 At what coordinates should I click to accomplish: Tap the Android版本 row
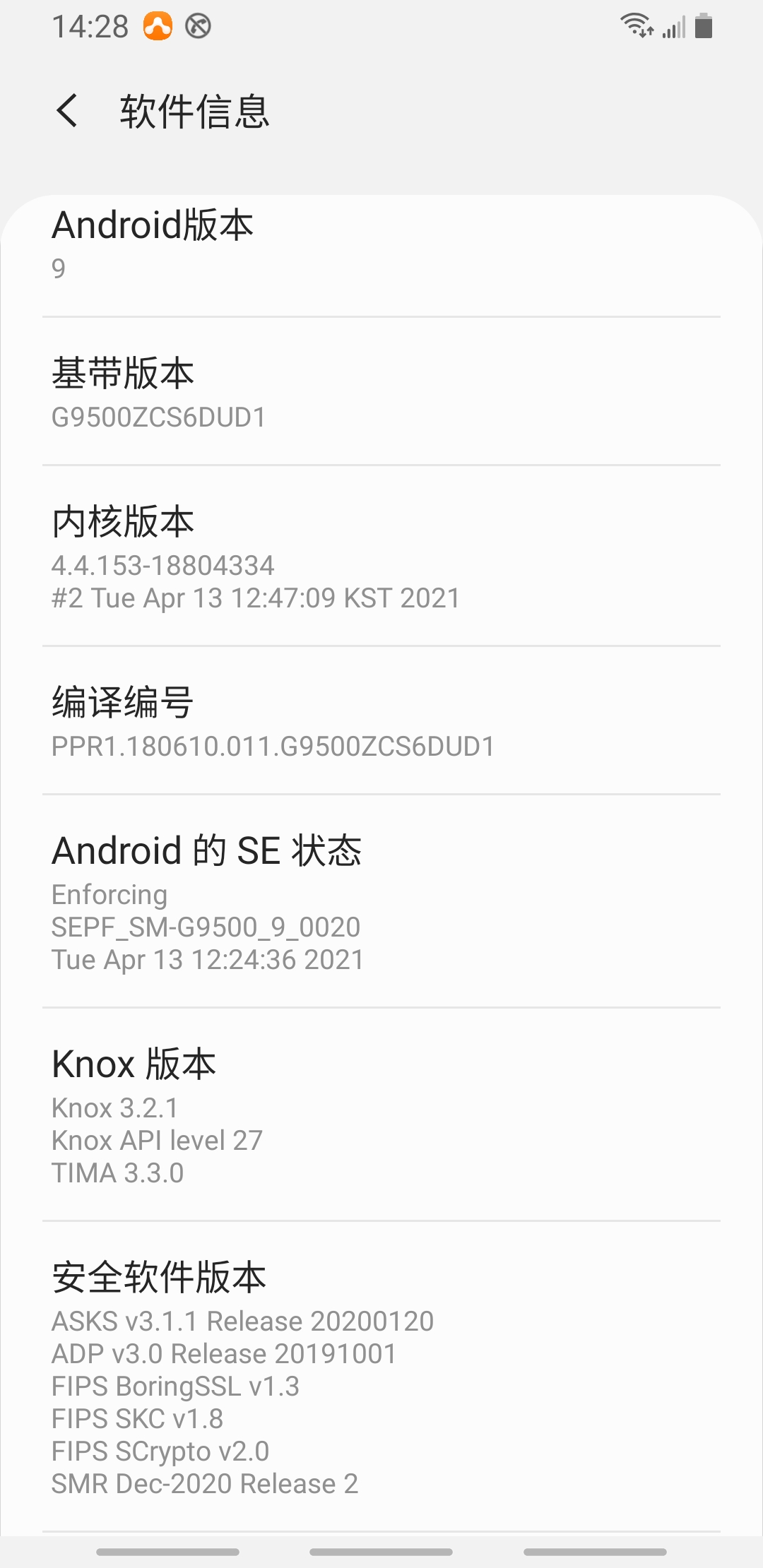[x=381, y=245]
